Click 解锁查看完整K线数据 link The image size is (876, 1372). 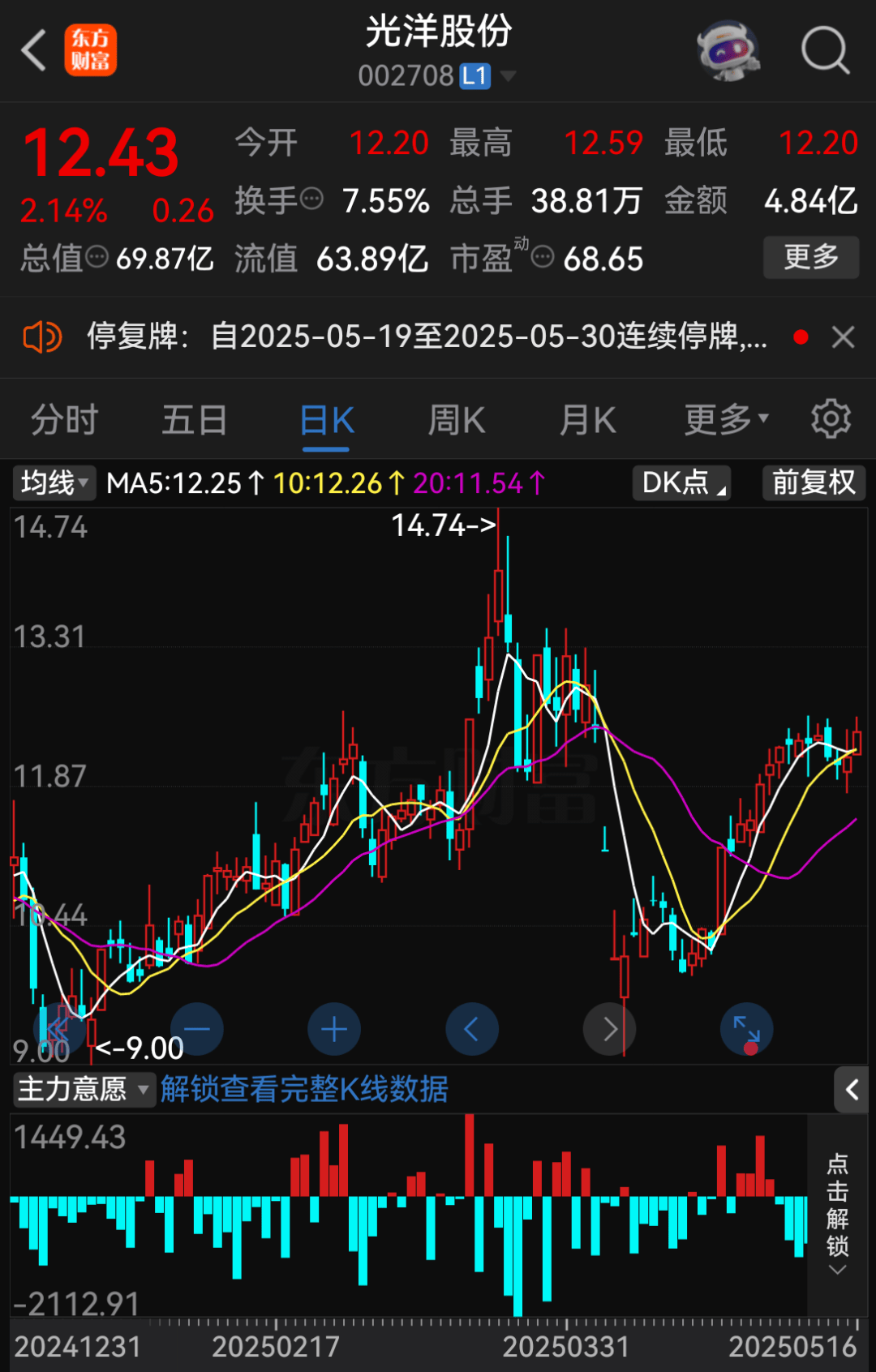(x=306, y=1090)
